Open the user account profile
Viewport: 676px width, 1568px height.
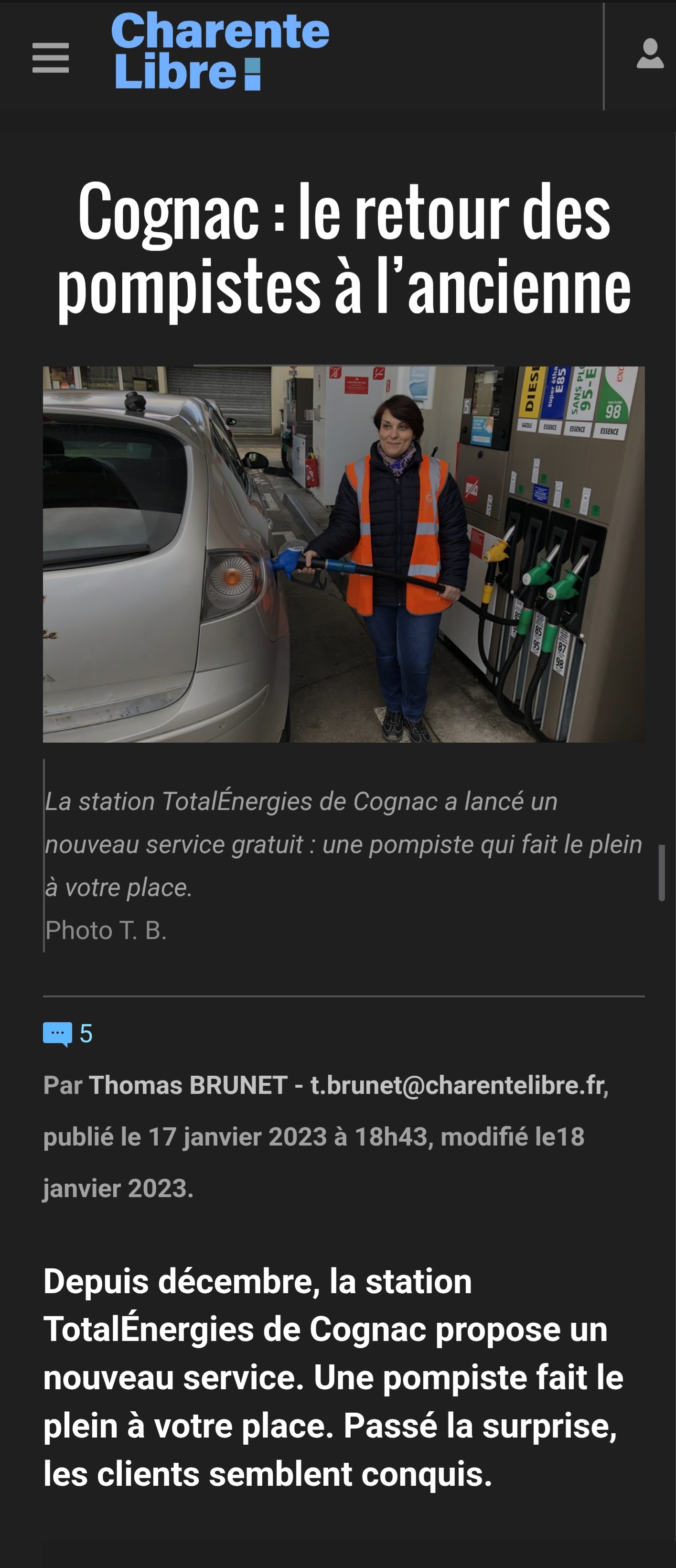coord(649,54)
